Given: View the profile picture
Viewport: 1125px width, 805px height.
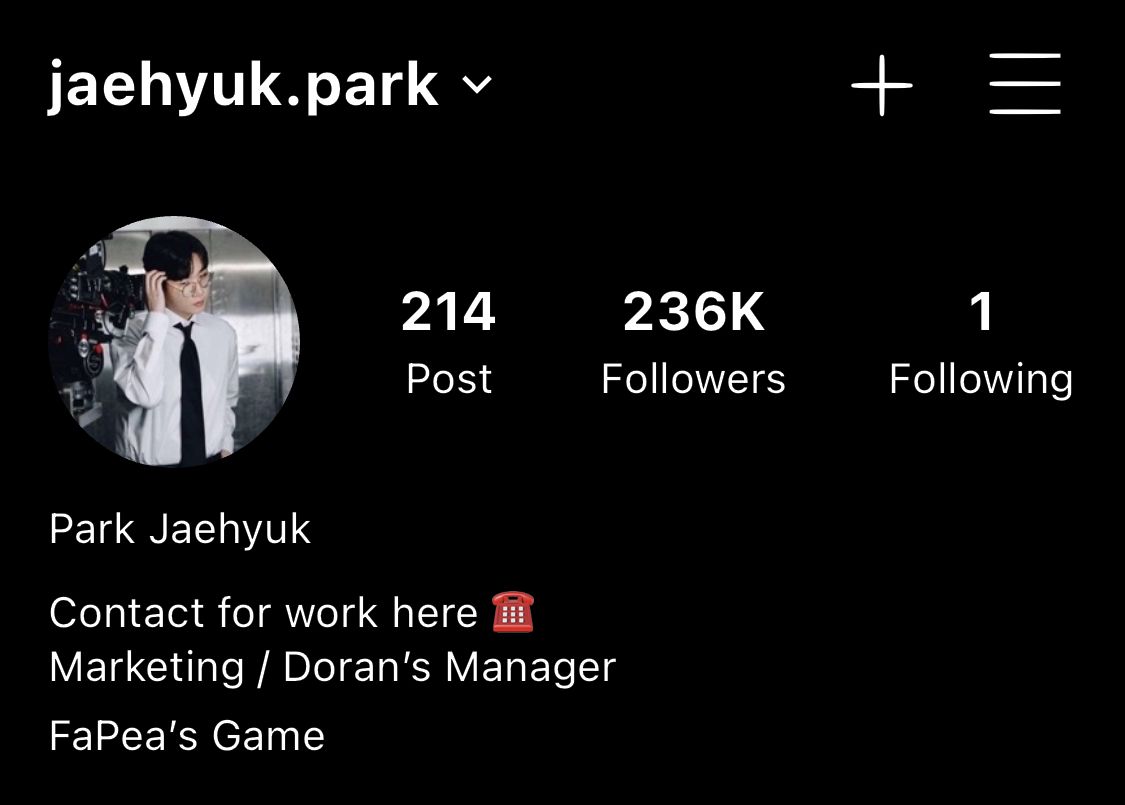Looking at the screenshot, I should pos(174,341).
